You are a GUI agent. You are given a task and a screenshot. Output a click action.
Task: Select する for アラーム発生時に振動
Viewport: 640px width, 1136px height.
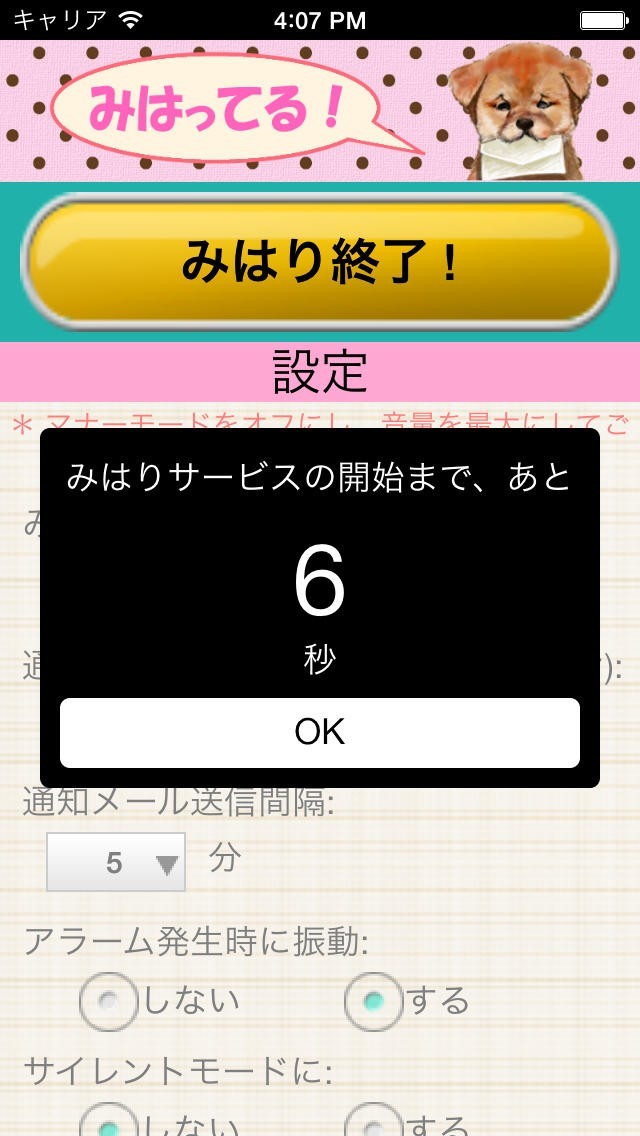373,1000
